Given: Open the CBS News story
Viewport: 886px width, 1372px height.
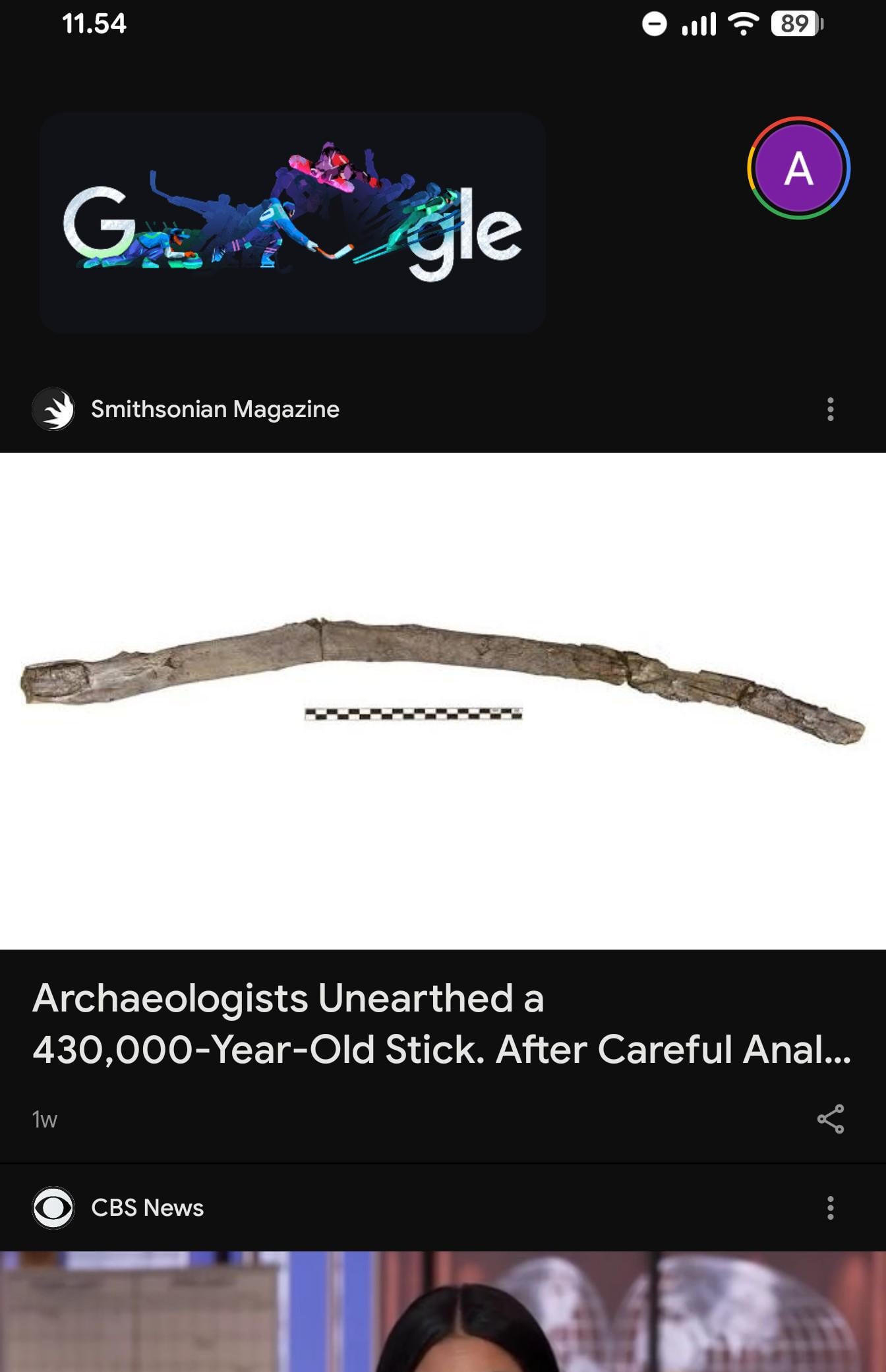Looking at the screenshot, I should [x=442, y=1311].
